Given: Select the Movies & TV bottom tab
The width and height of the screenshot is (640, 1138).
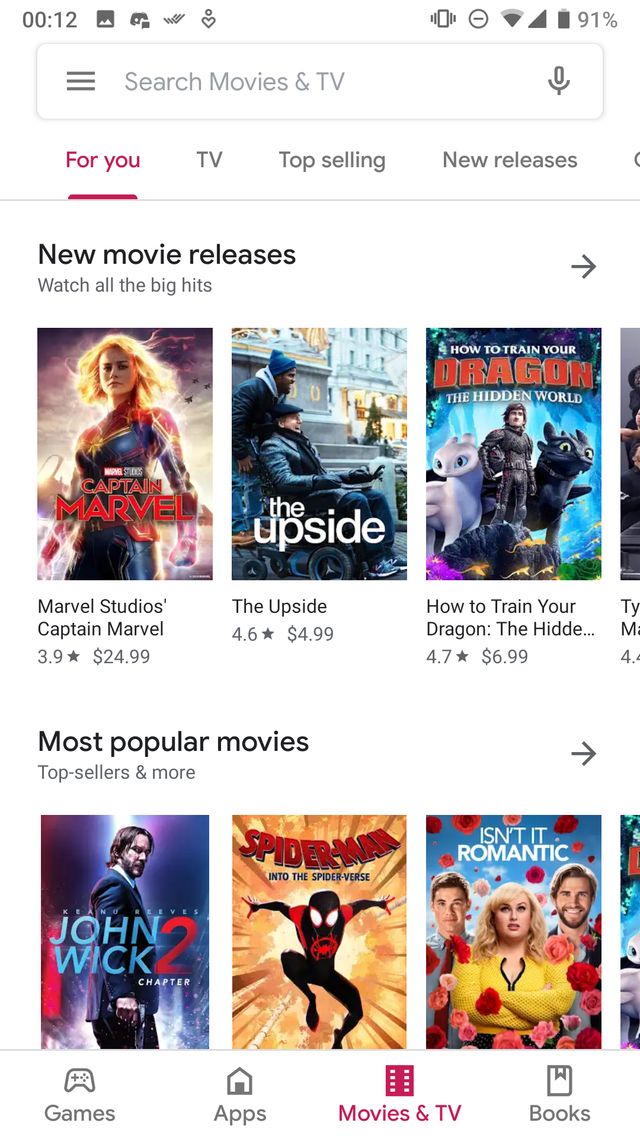Looking at the screenshot, I should [400, 1094].
